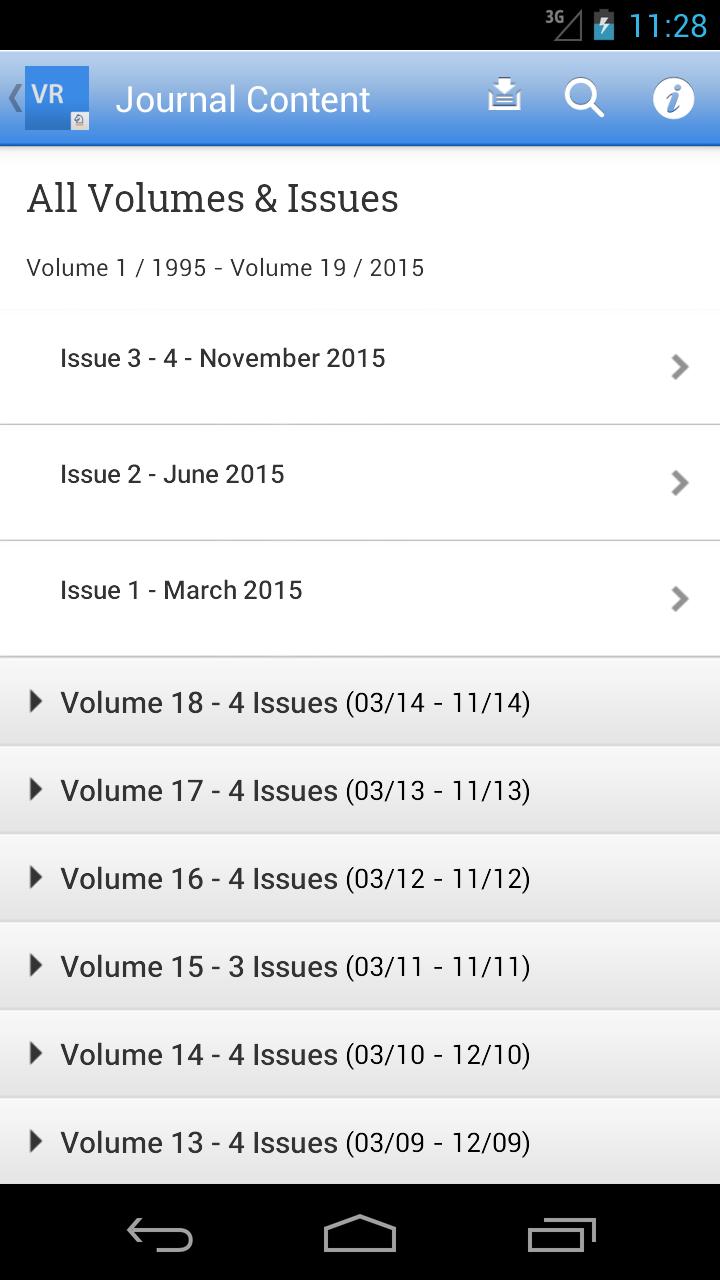Expand Volume 17 - 4 Issues
Viewport: 720px width, 1280px height.
point(360,790)
